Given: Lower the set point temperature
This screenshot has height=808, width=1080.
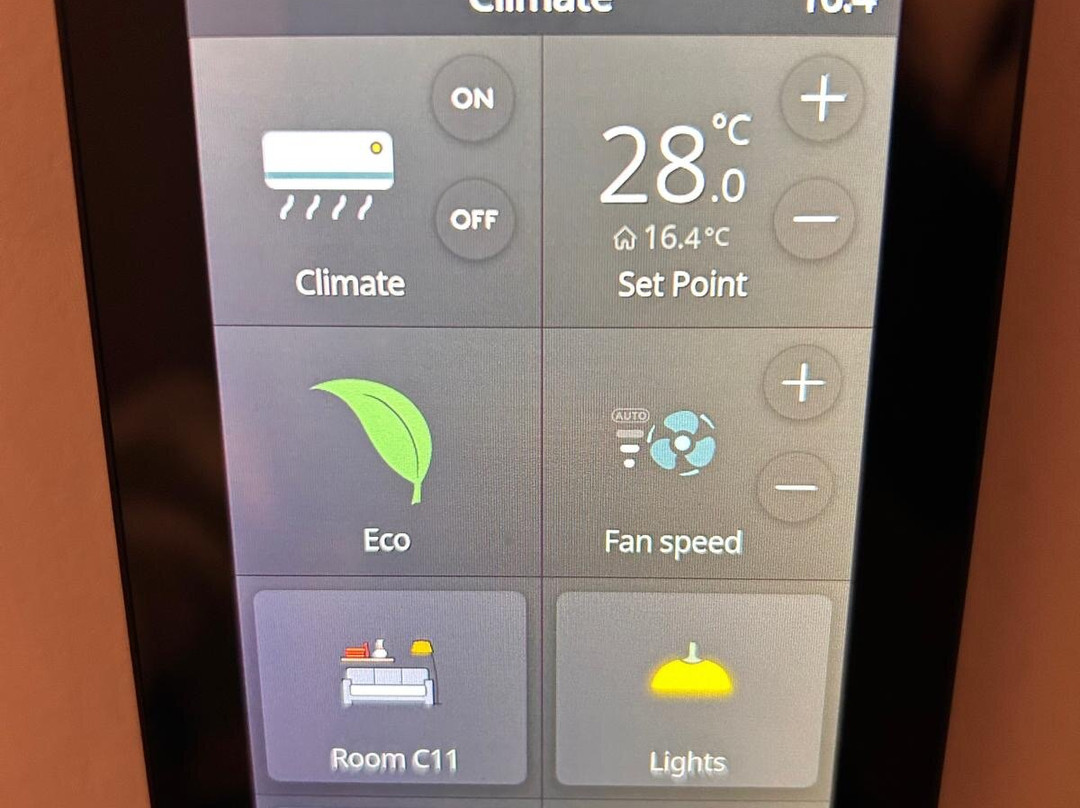Looking at the screenshot, I should tap(815, 219).
